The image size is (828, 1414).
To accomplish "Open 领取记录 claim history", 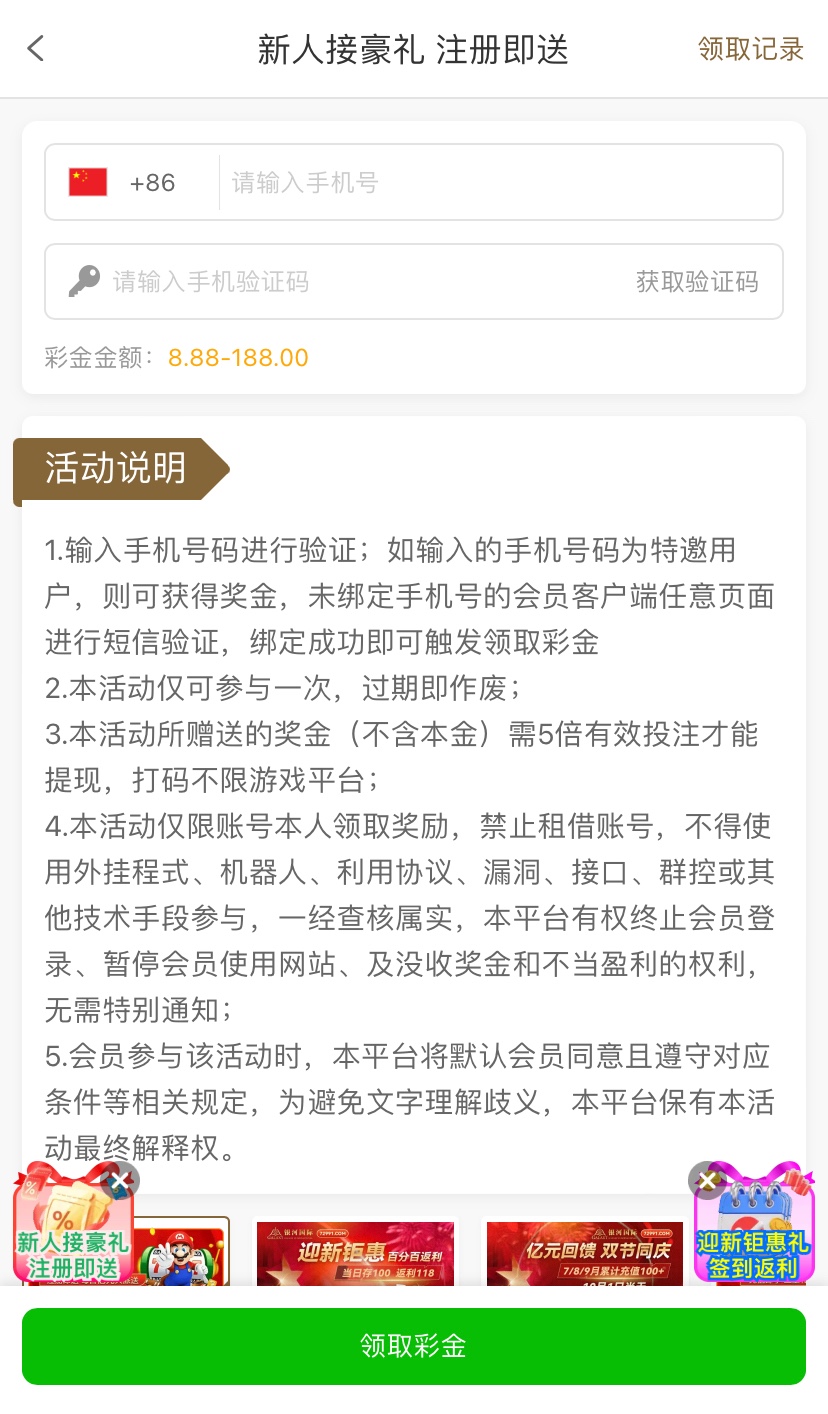I will pyautogui.click(x=750, y=49).
